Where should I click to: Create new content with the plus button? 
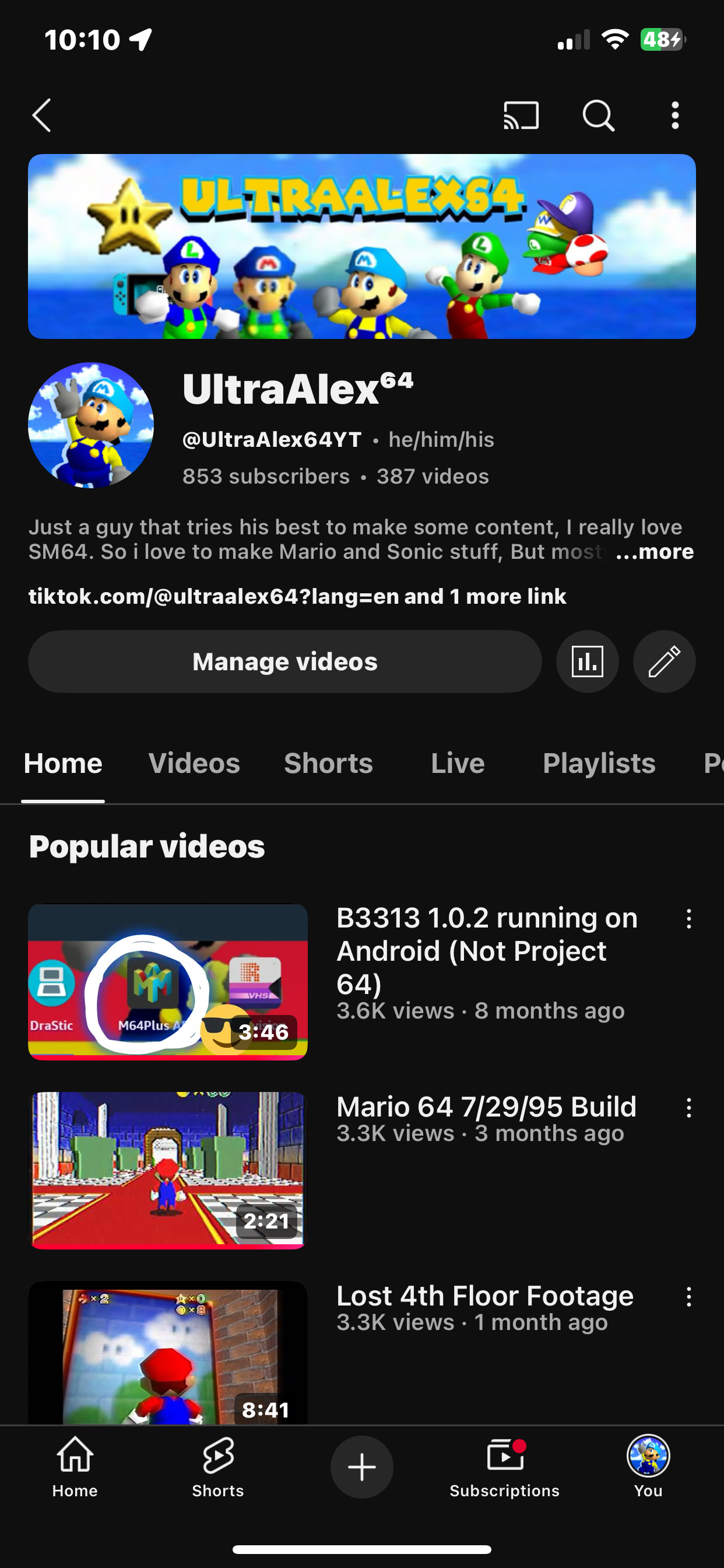tap(362, 1467)
